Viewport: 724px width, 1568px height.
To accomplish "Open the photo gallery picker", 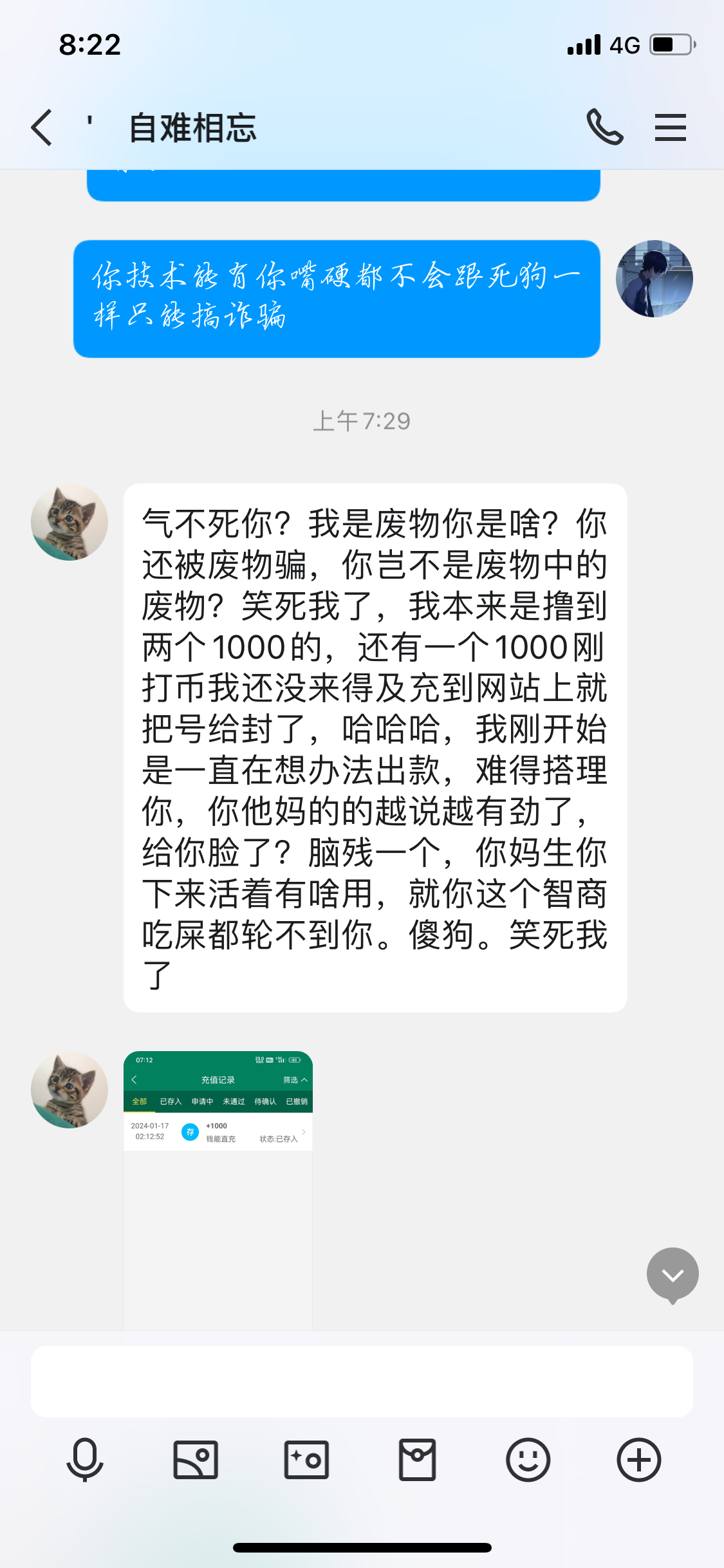I will tap(196, 1460).
